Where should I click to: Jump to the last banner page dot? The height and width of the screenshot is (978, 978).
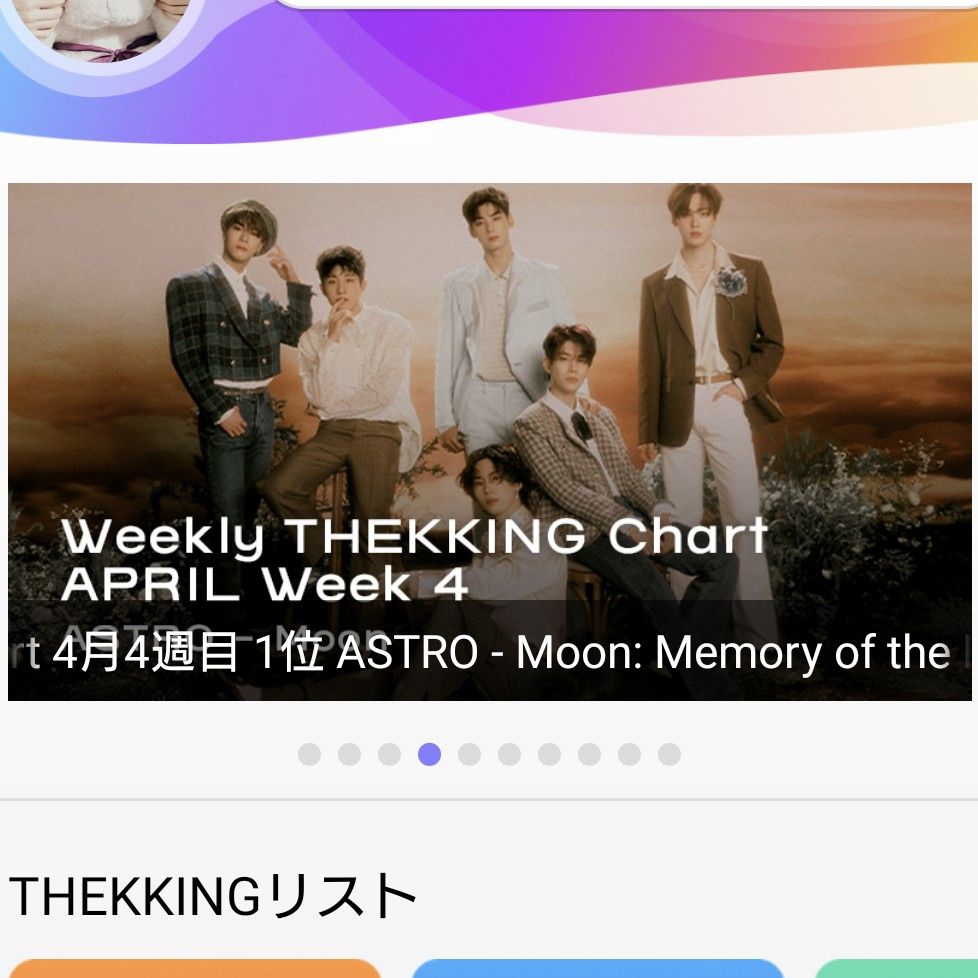pyautogui.click(x=669, y=754)
